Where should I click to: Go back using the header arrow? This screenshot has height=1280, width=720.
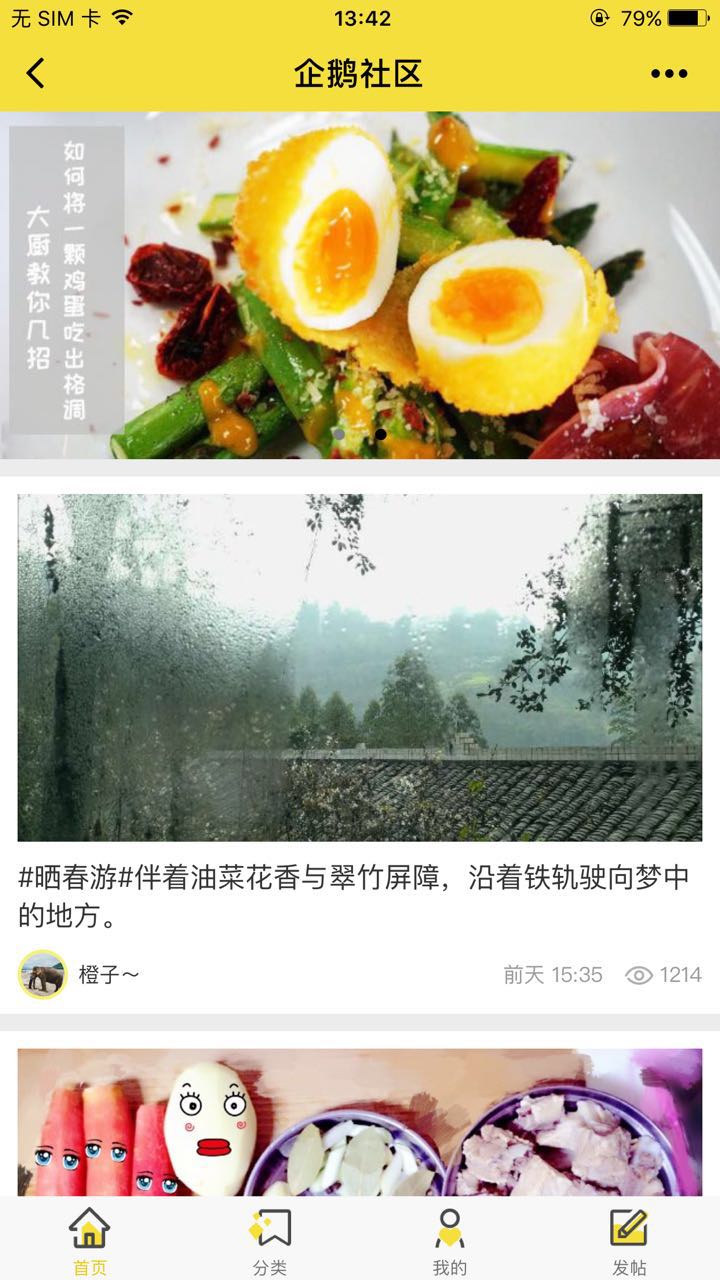click(36, 73)
